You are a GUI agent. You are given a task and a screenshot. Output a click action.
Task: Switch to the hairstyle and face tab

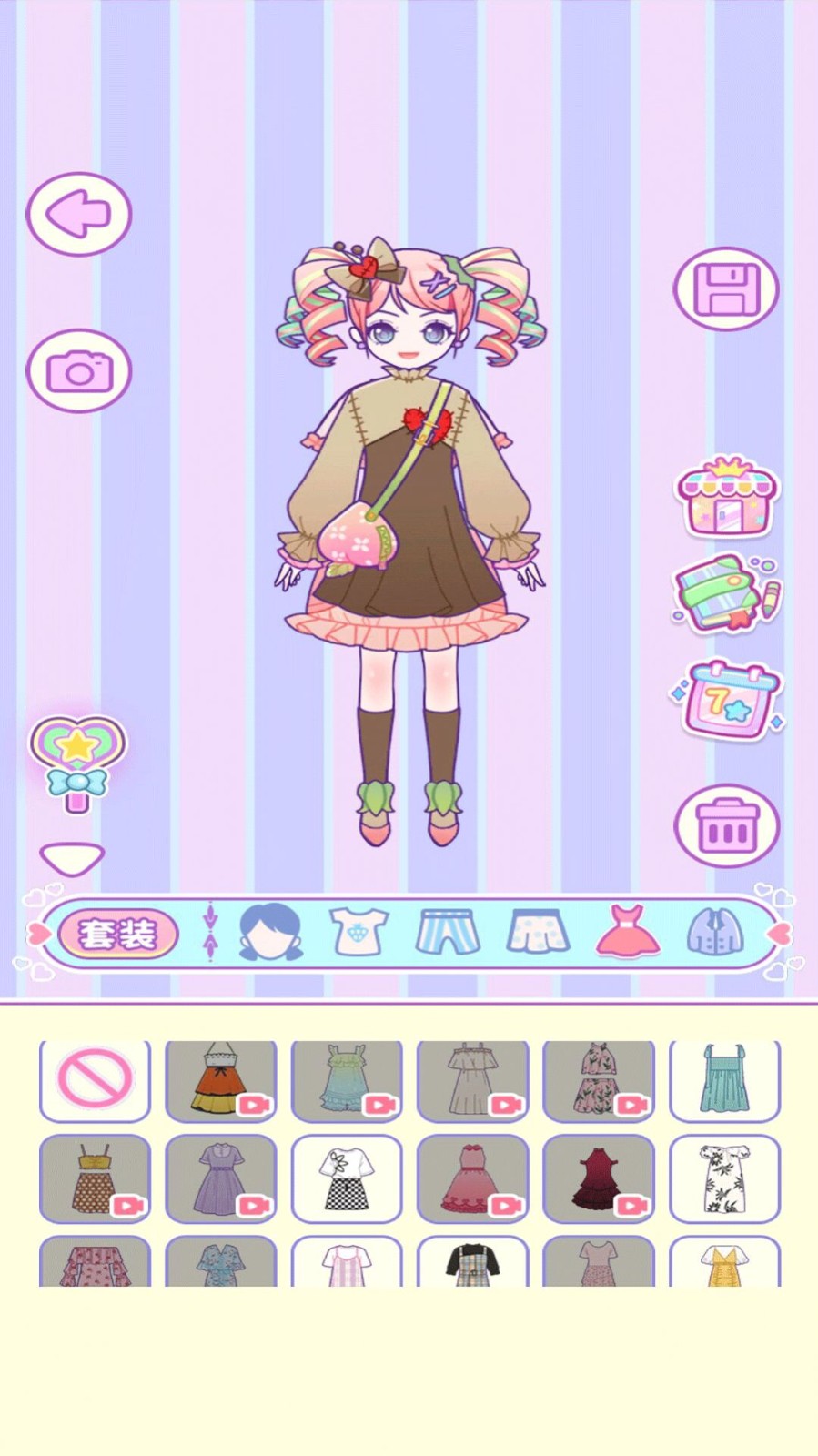click(271, 931)
